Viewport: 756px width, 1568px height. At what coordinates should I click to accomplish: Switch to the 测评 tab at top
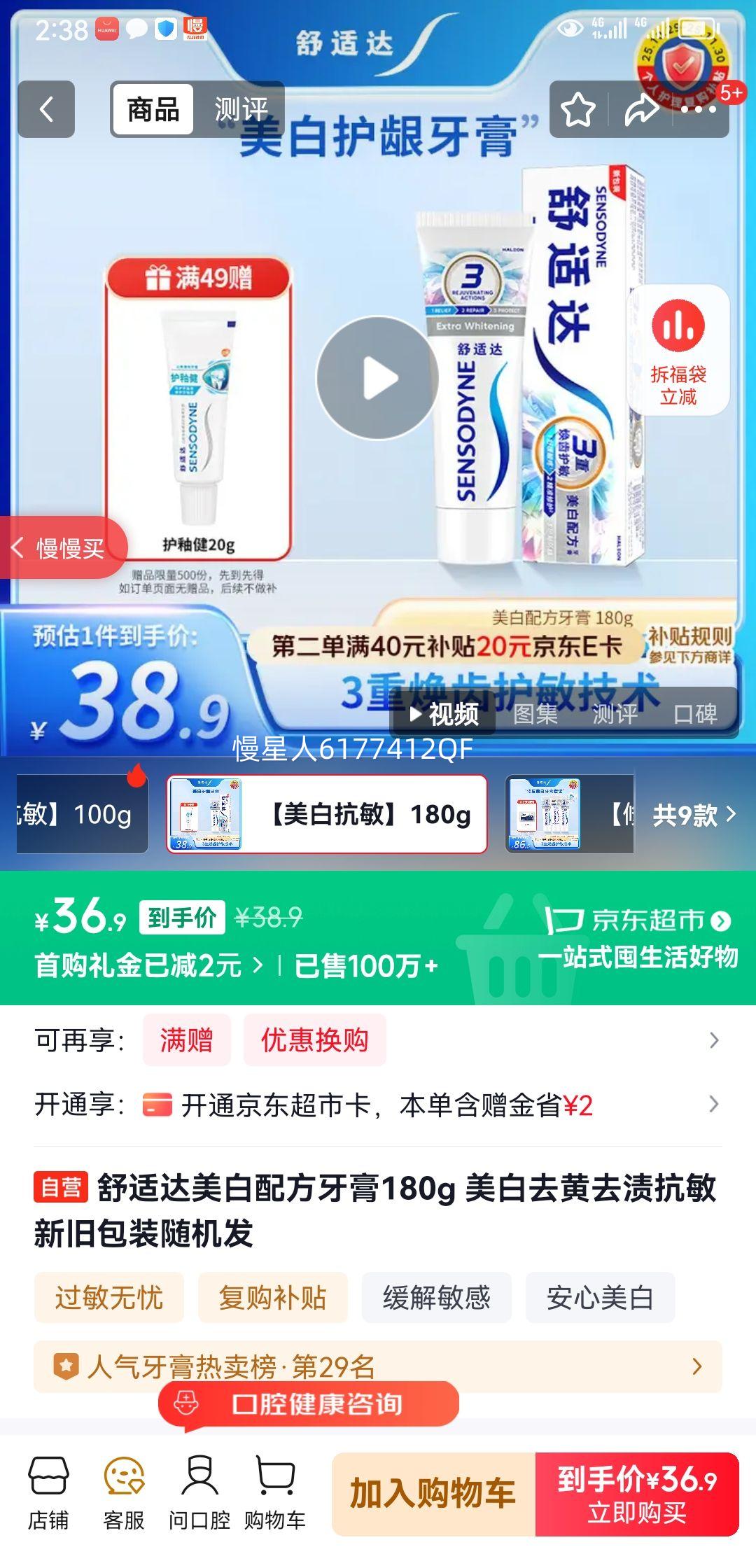(241, 108)
